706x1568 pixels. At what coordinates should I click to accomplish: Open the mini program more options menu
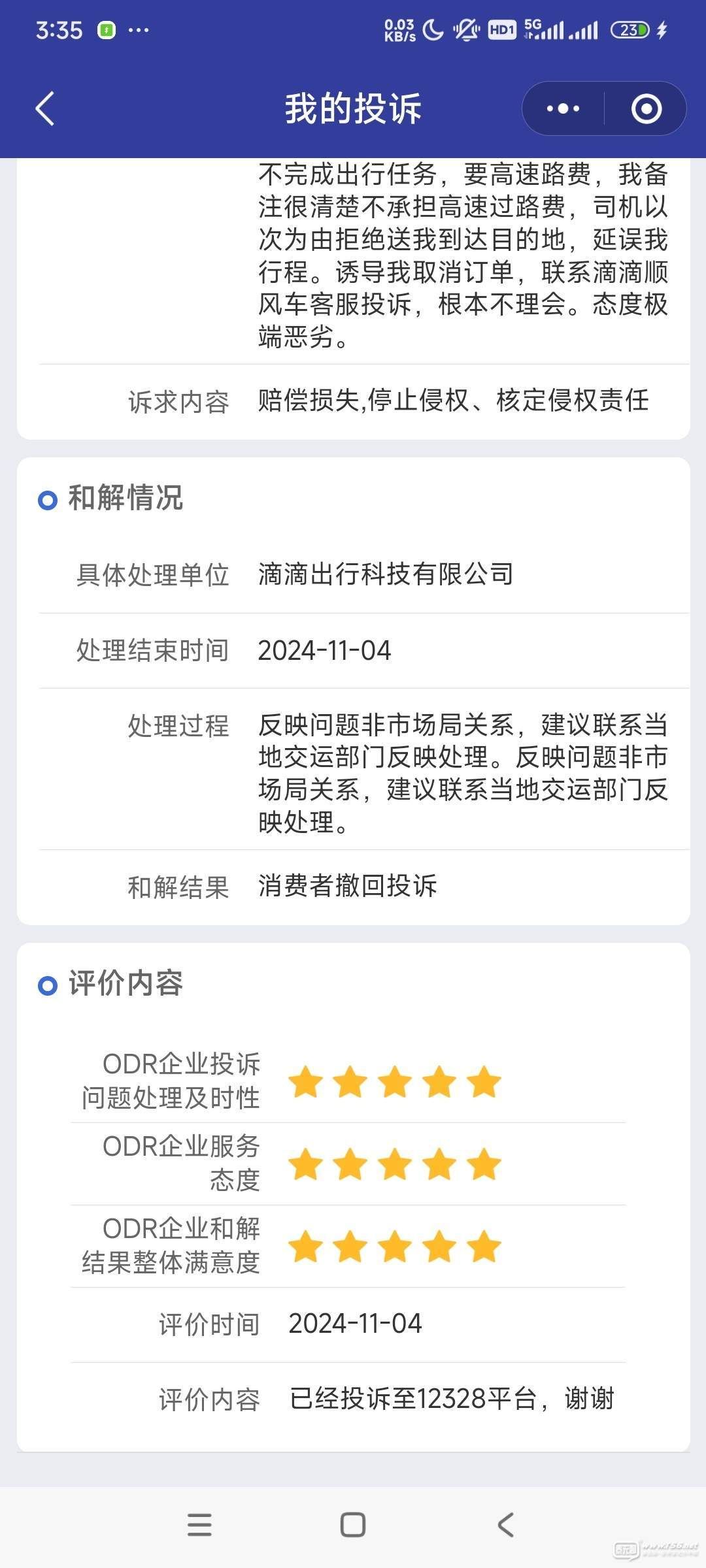tap(563, 108)
